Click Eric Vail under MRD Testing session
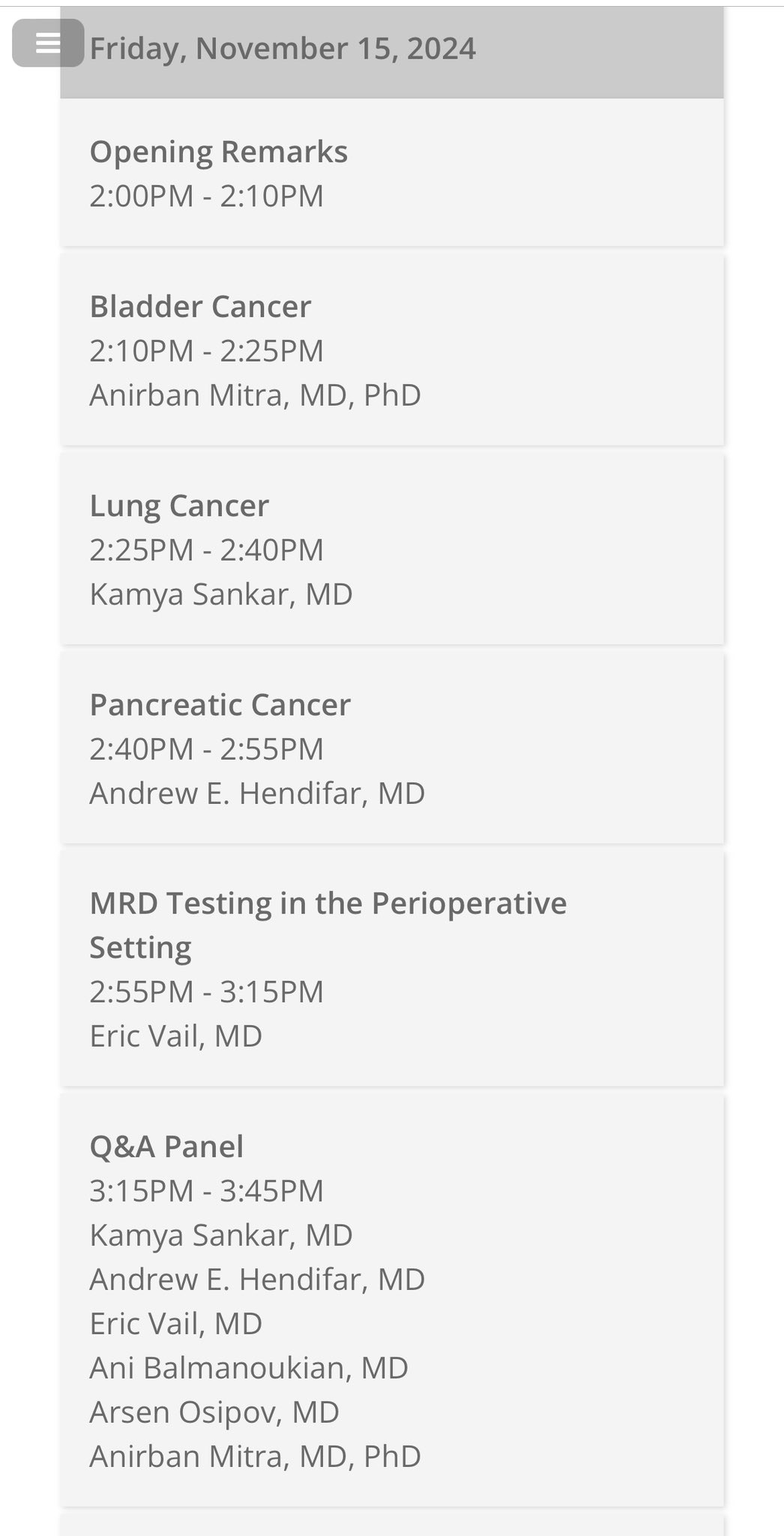The height and width of the screenshot is (1536, 784). coord(176,1034)
